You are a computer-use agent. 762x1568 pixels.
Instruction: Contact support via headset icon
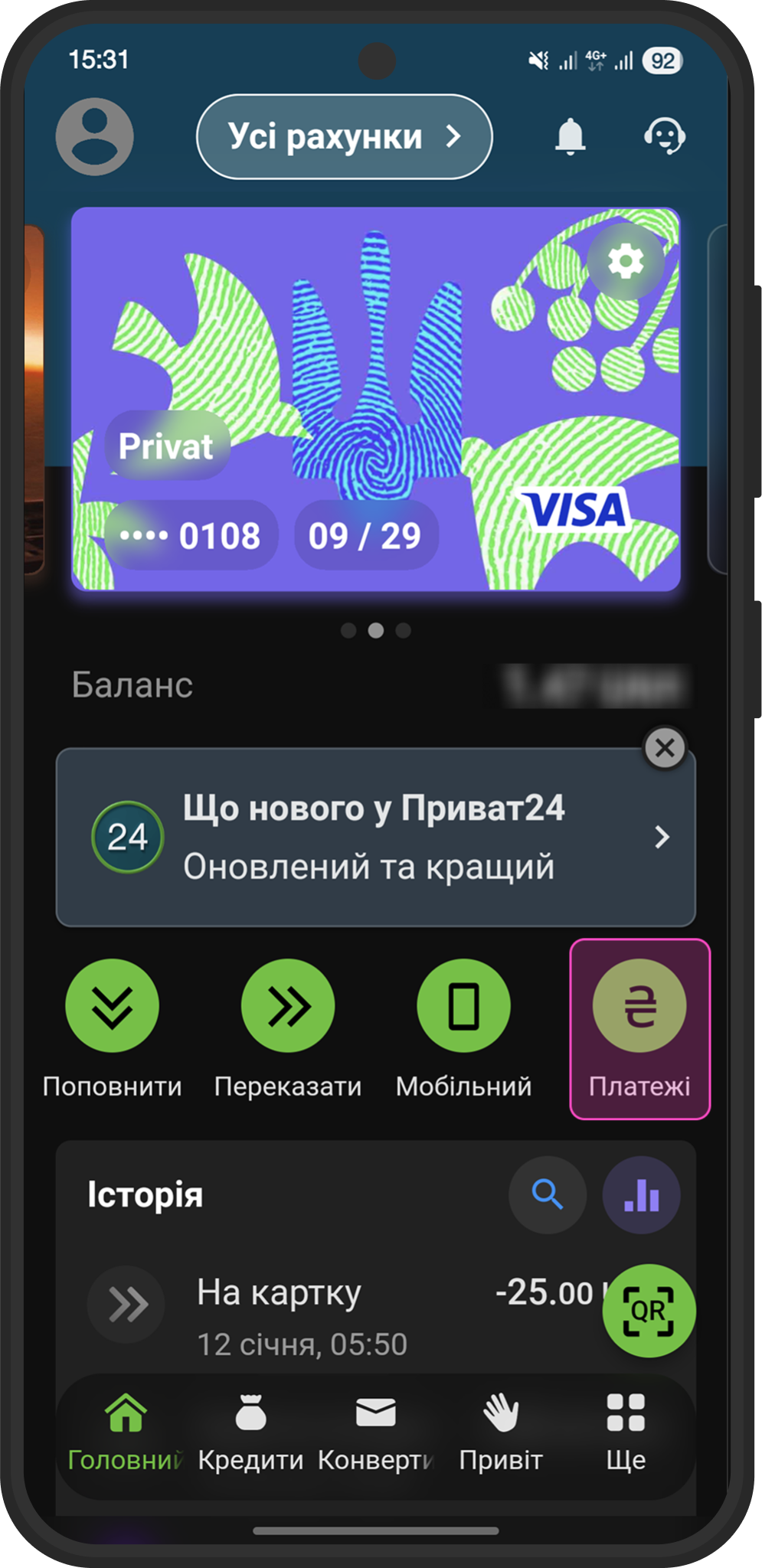click(663, 137)
